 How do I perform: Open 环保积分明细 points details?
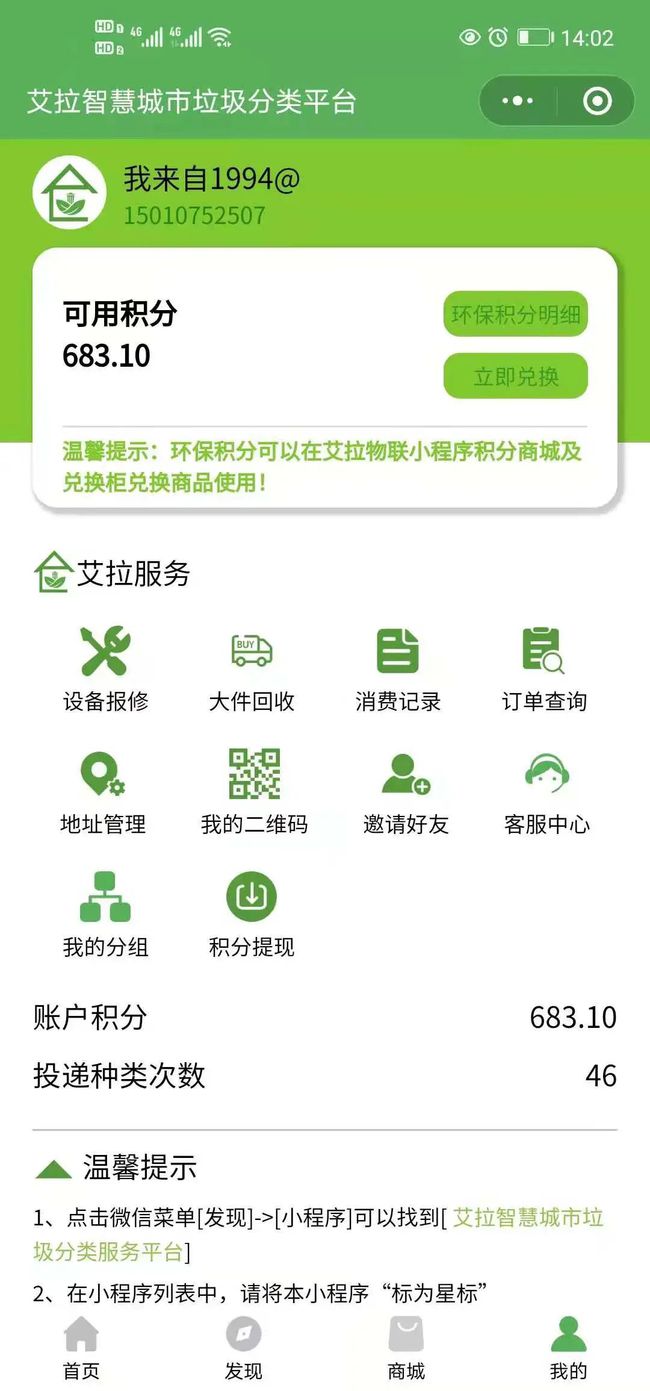point(515,315)
